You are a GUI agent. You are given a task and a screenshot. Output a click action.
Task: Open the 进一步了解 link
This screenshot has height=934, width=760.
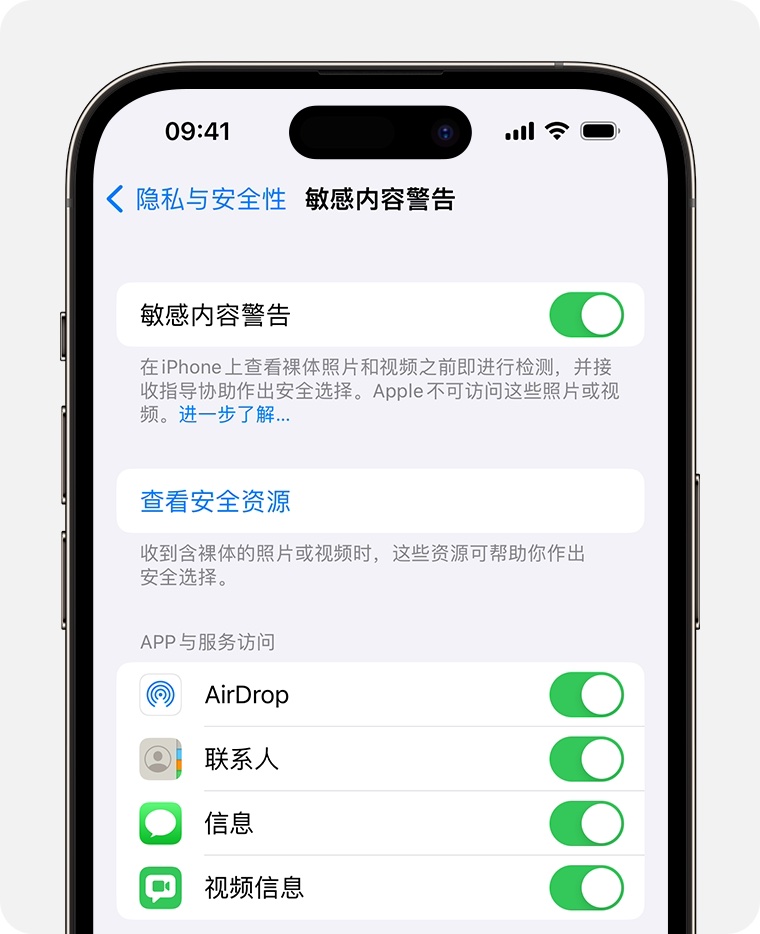234,415
